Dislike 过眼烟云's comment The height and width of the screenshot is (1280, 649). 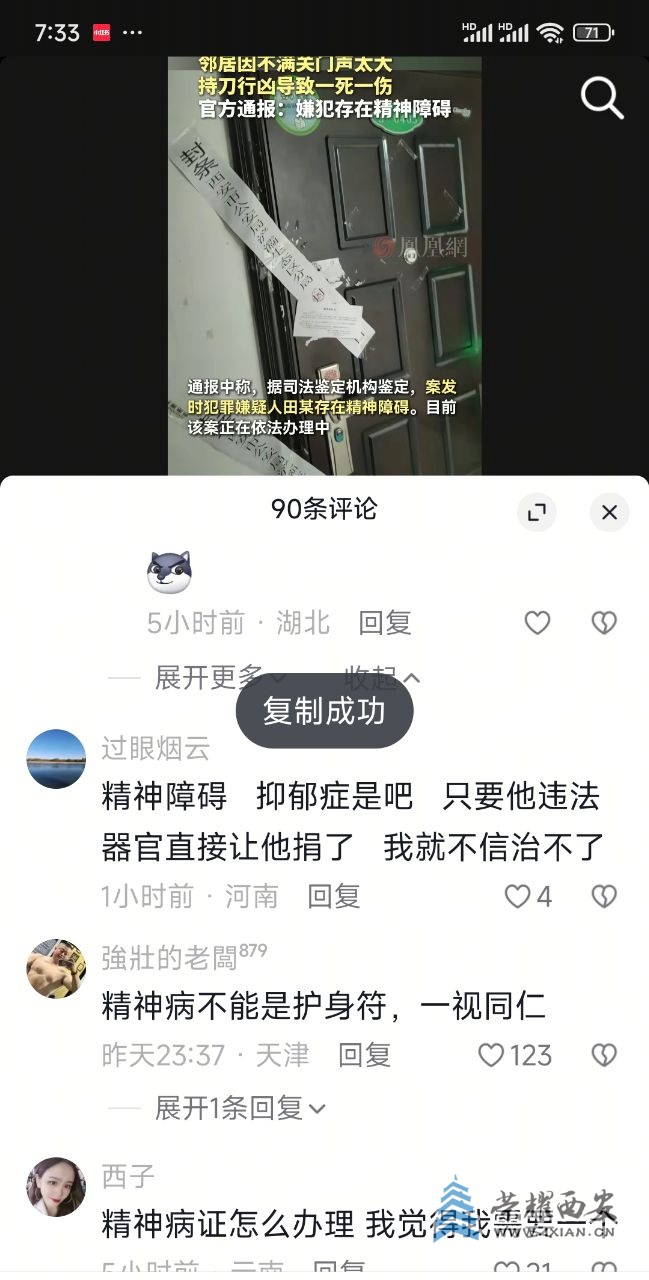point(604,896)
